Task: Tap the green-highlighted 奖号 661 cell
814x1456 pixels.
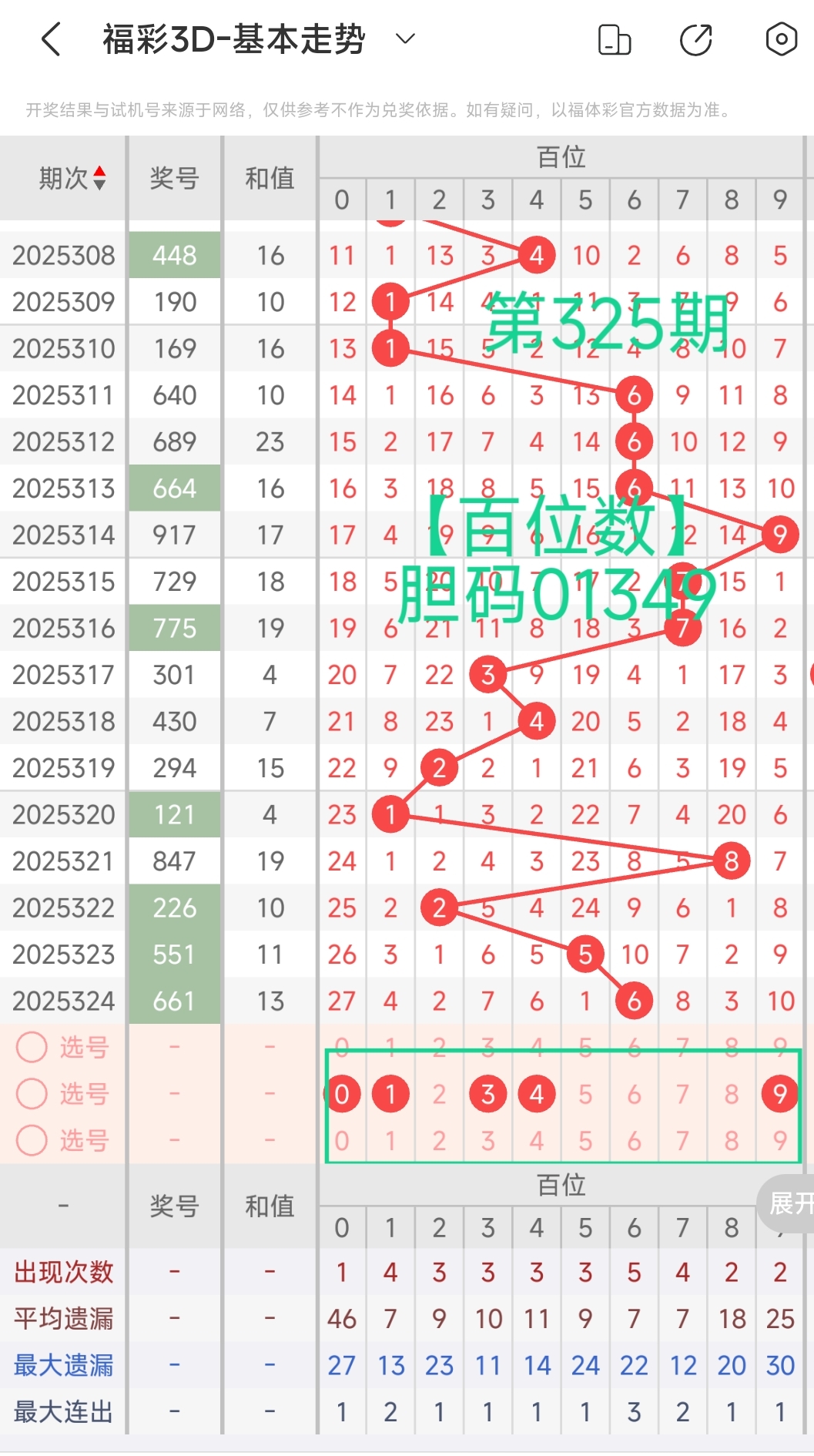Action: point(174,1001)
